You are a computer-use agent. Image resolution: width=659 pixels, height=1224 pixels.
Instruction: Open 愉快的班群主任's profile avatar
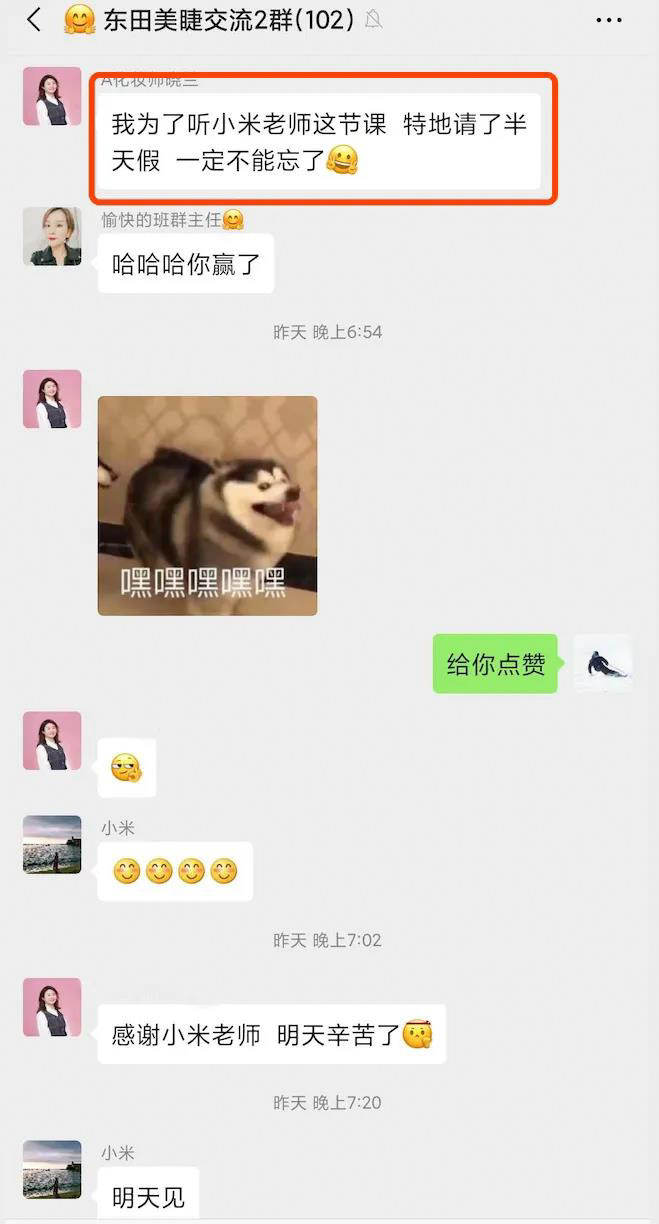tap(52, 237)
